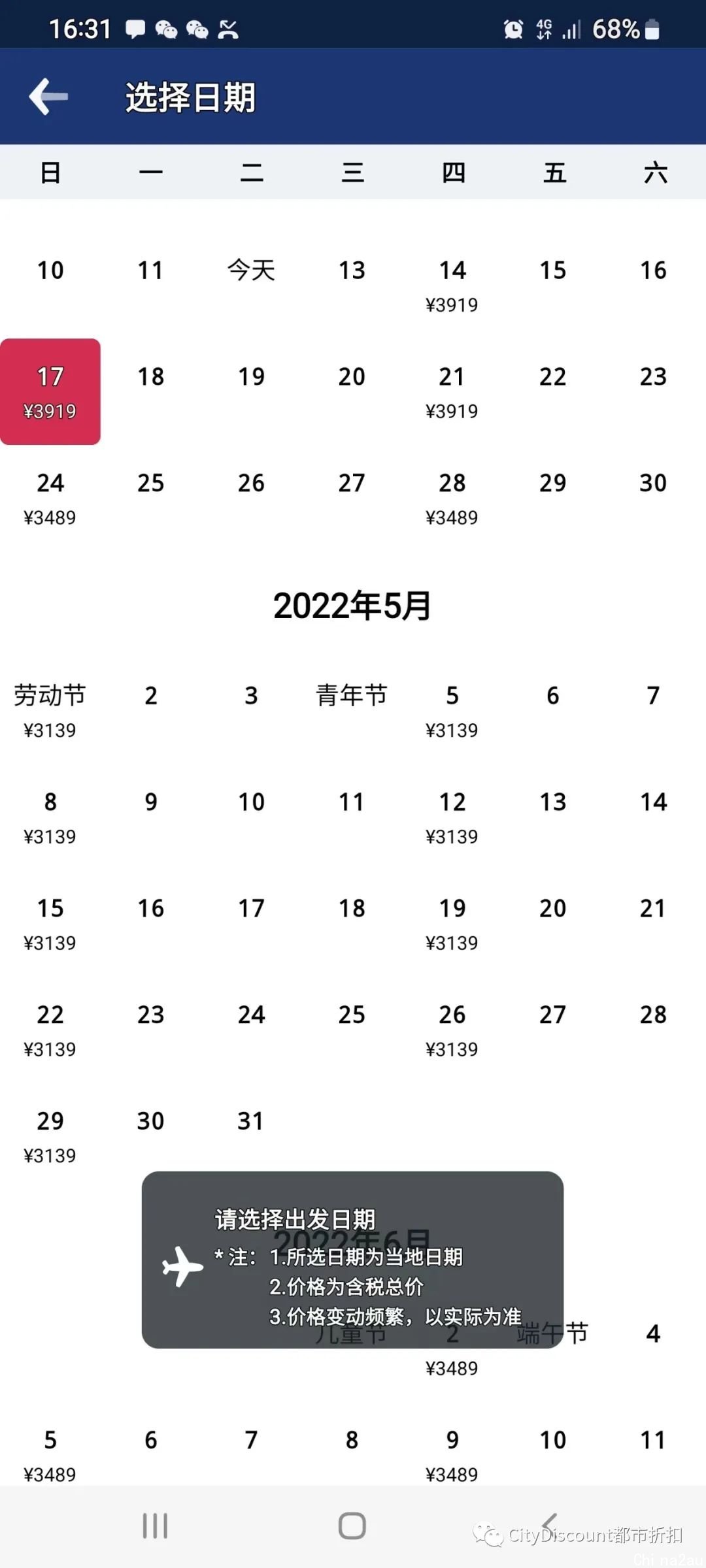Select May 29 priced at ¥3139
The height and width of the screenshot is (1568, 706).
pyautogui.click(x=50, y=1136)
